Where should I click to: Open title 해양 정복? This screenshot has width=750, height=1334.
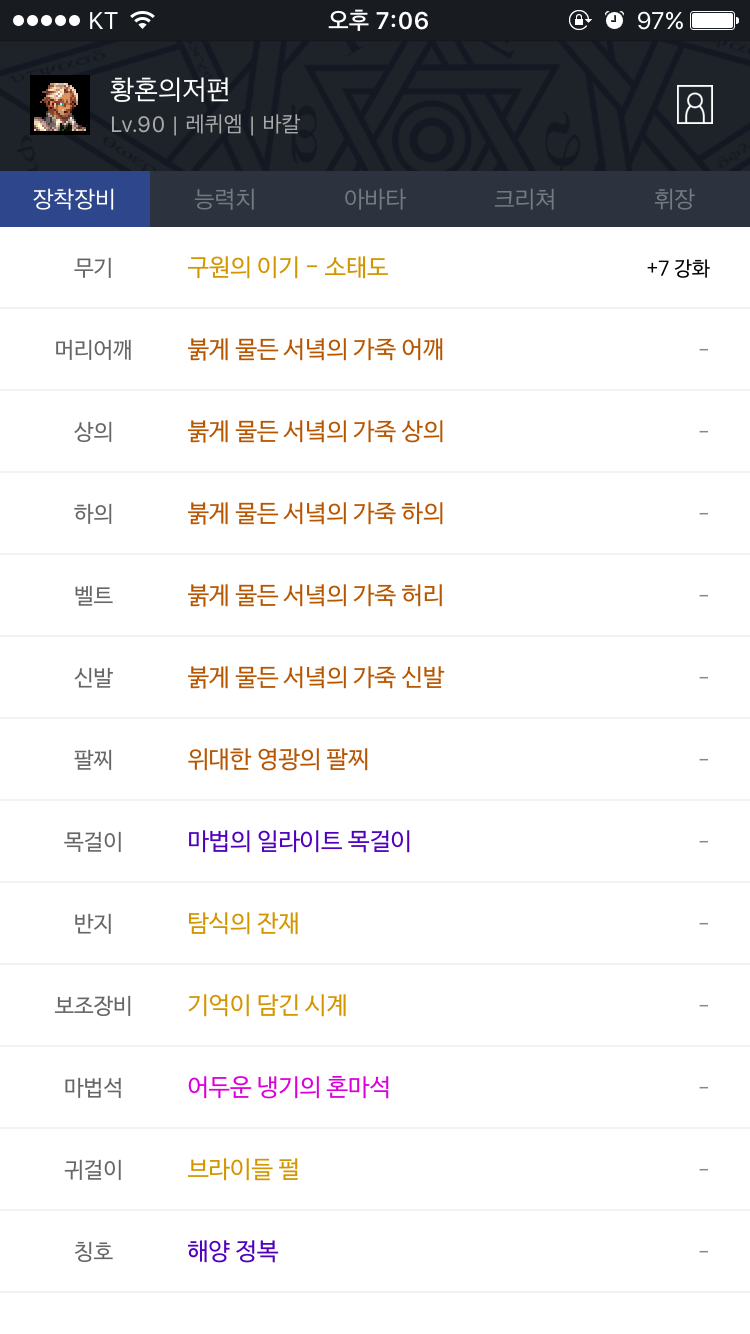click(x=375, y=1252)
